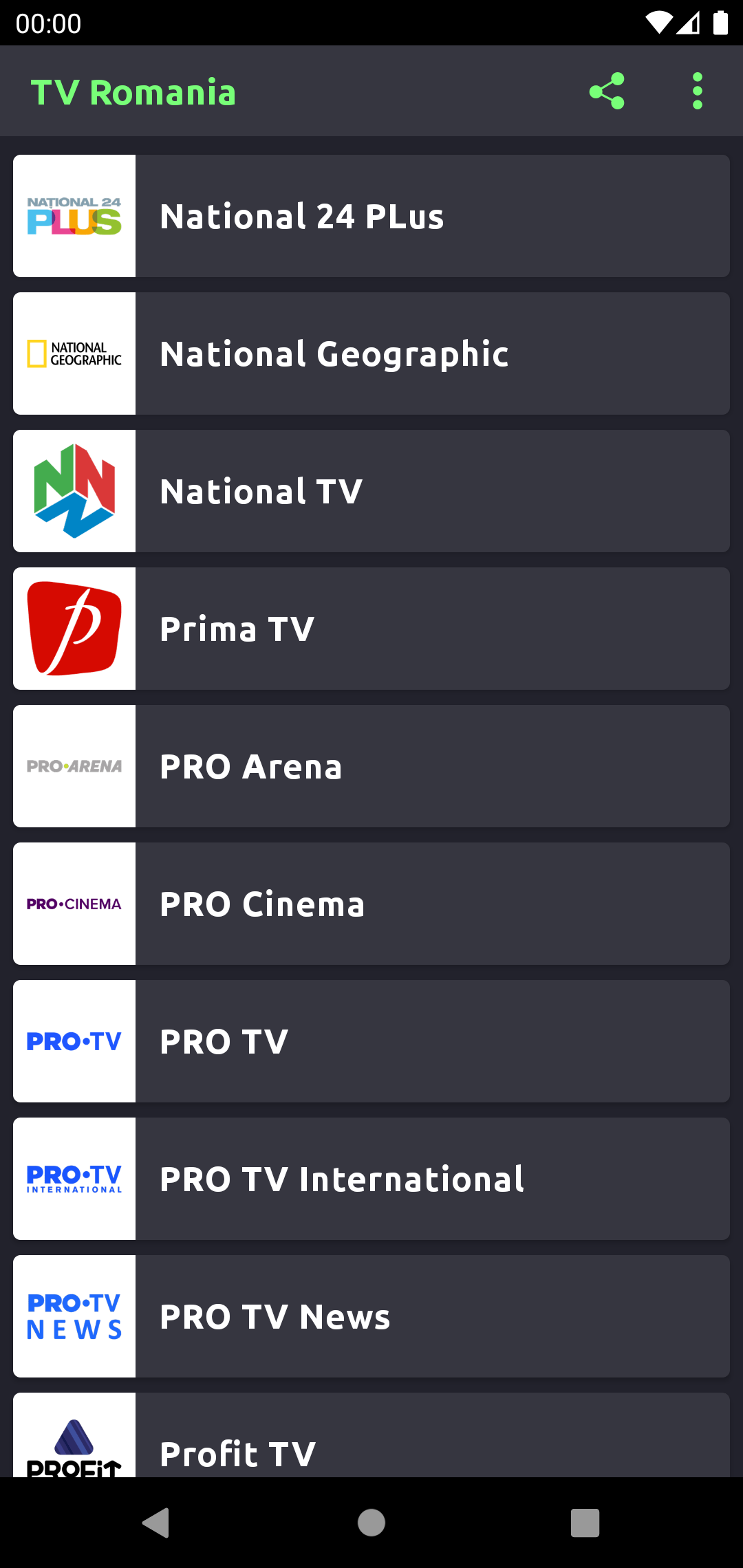The height and width of the screenshot is (1568, 743).
Task: Tap the PRO TV row
Action: (x=371, y=1041)
